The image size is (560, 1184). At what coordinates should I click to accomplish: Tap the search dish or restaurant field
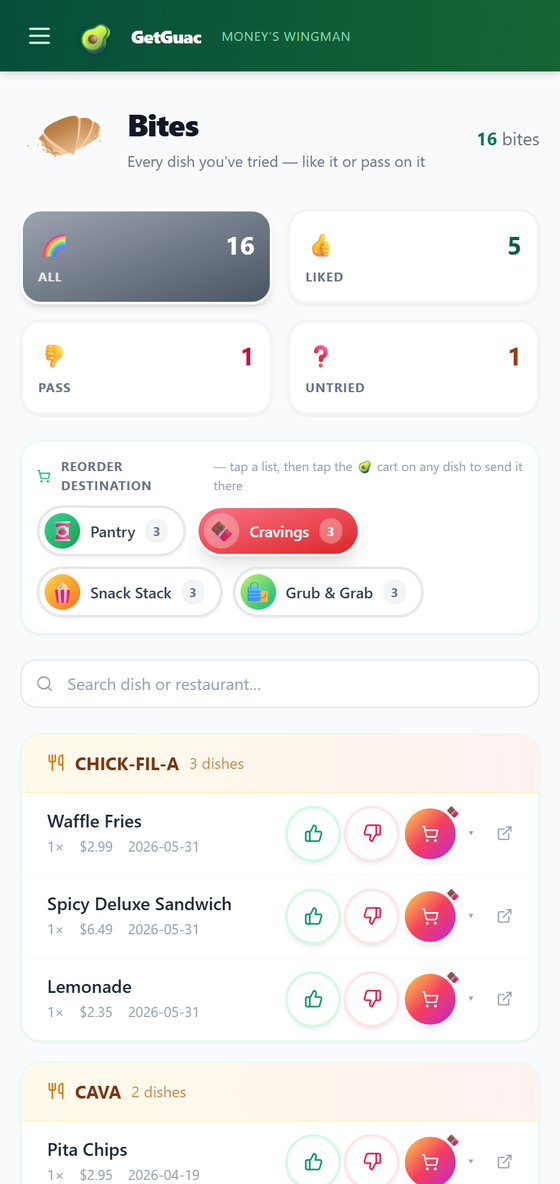(x=280, y=684)
